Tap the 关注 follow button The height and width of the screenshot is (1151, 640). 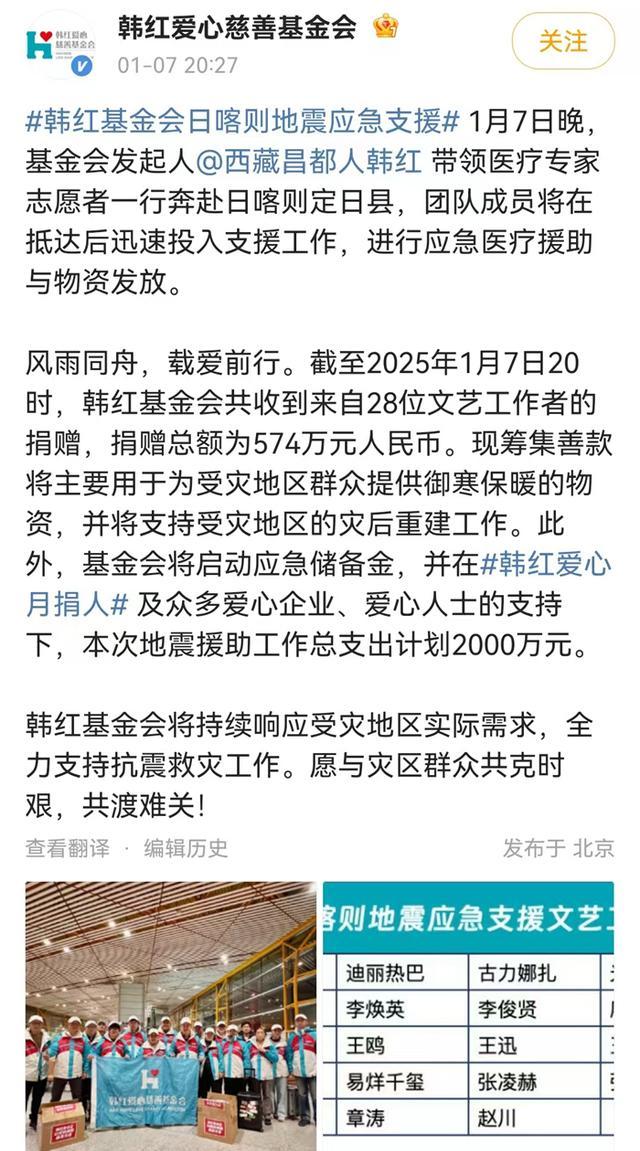click(563, 41)
